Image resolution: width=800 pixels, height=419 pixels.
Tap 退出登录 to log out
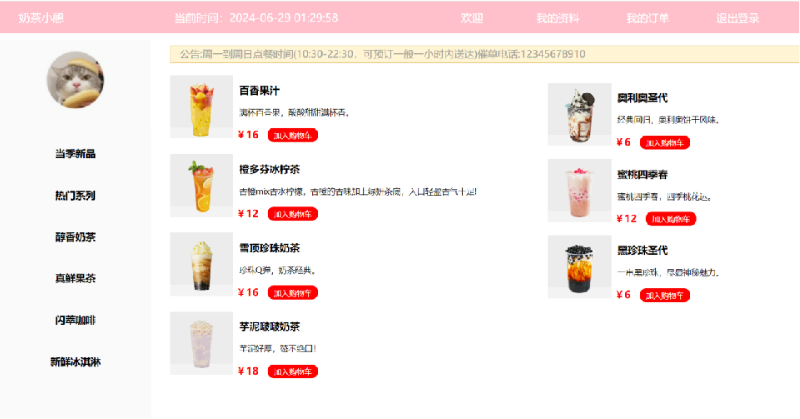pos(737,18)
